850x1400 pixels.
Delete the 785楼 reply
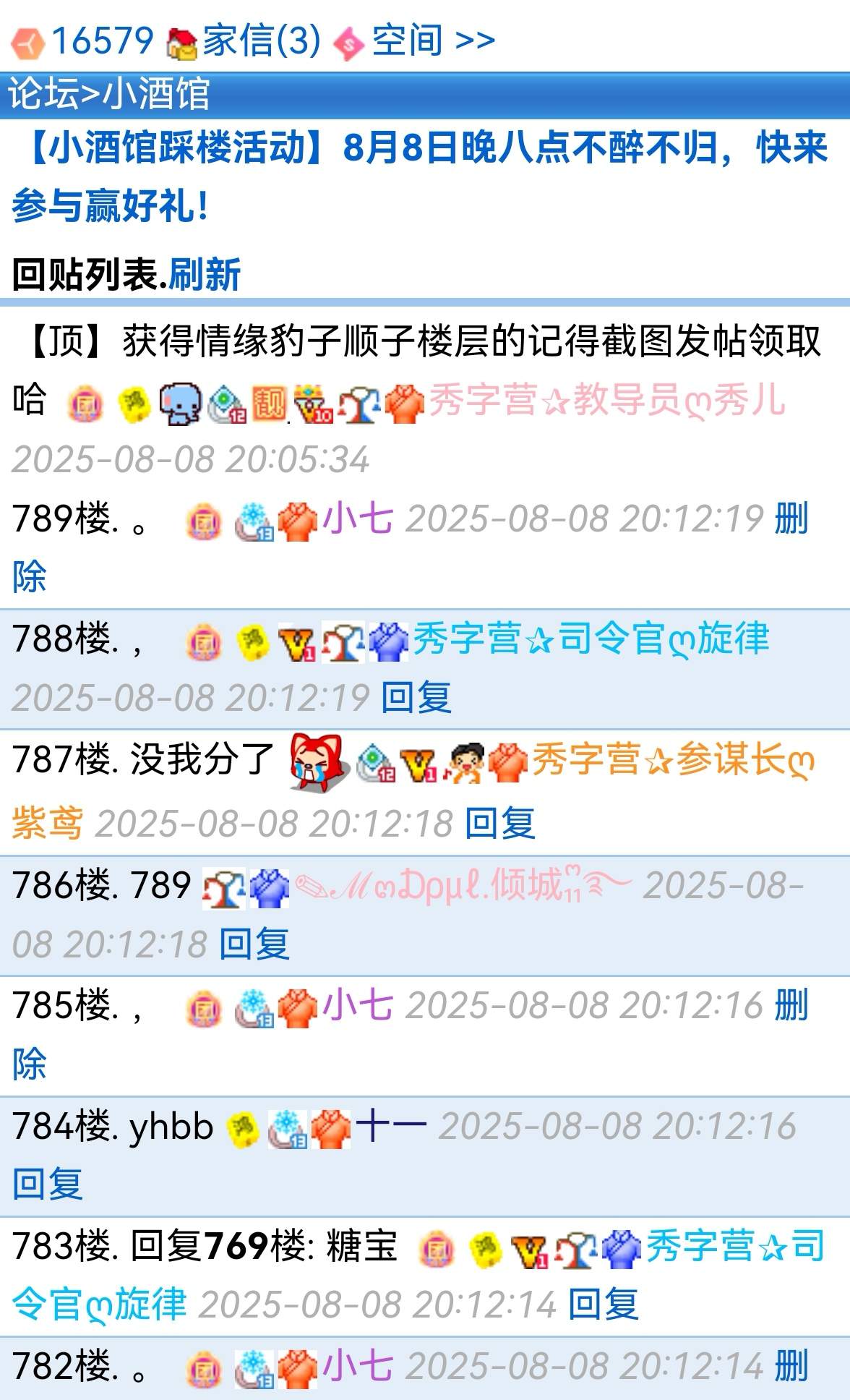(x=791, y=1006)
